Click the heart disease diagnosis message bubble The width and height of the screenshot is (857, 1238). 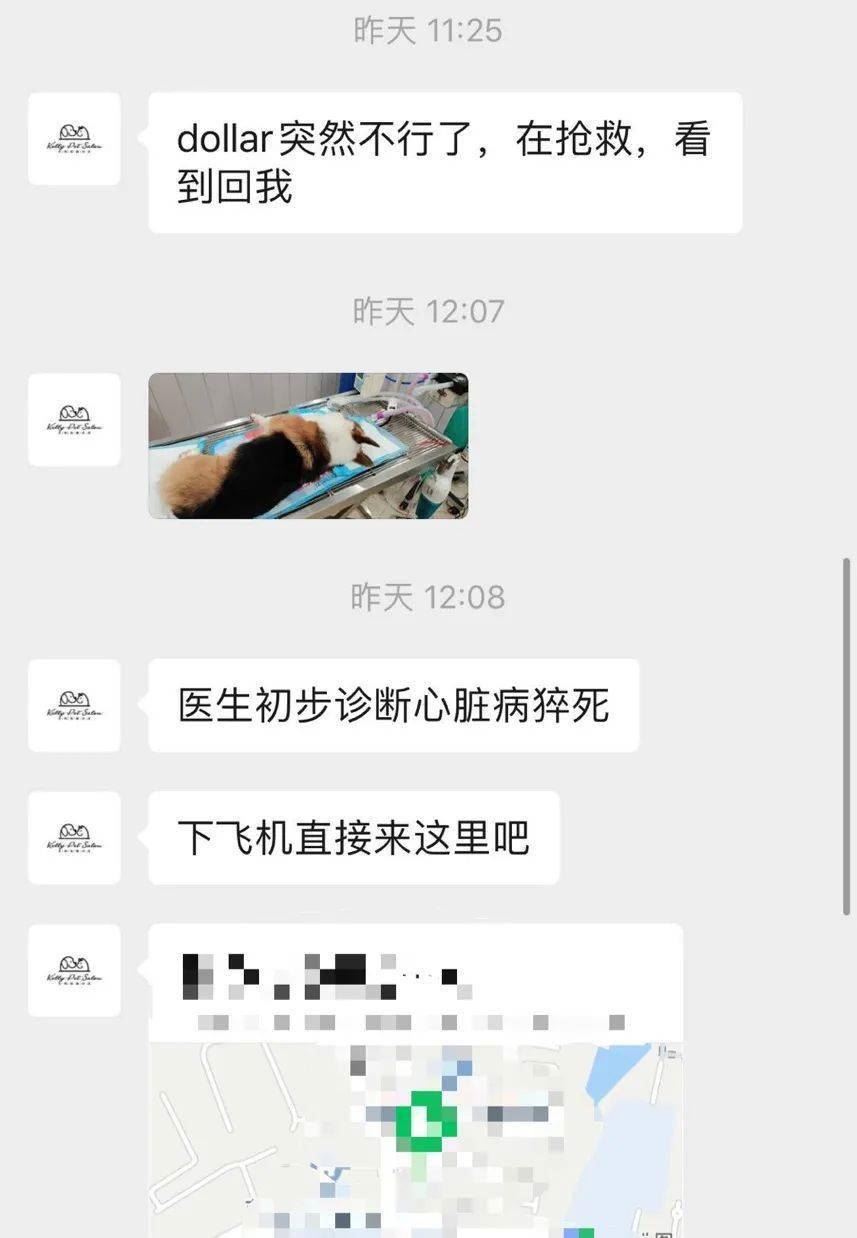(x=393, y=705)
